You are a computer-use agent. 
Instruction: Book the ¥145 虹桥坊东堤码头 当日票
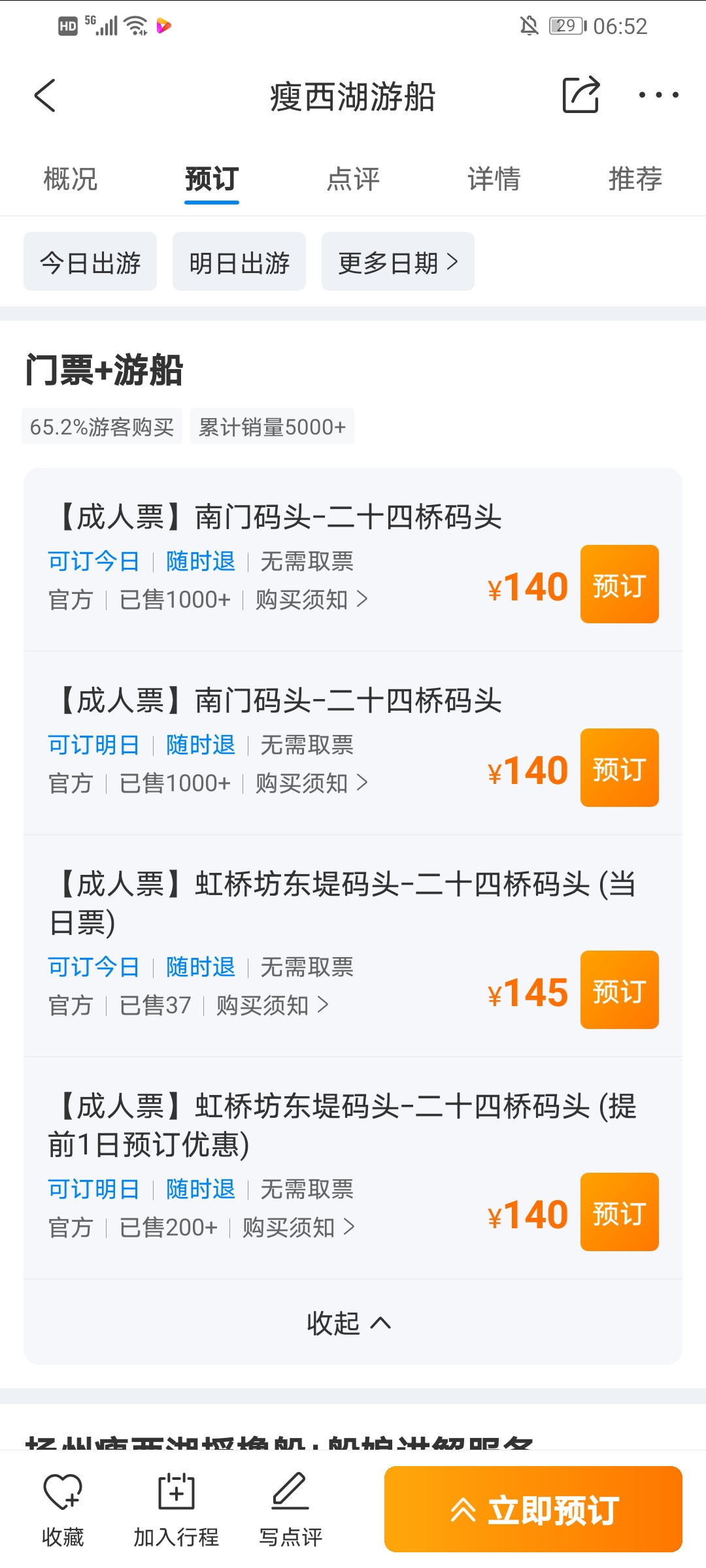(x=619, y=990)
